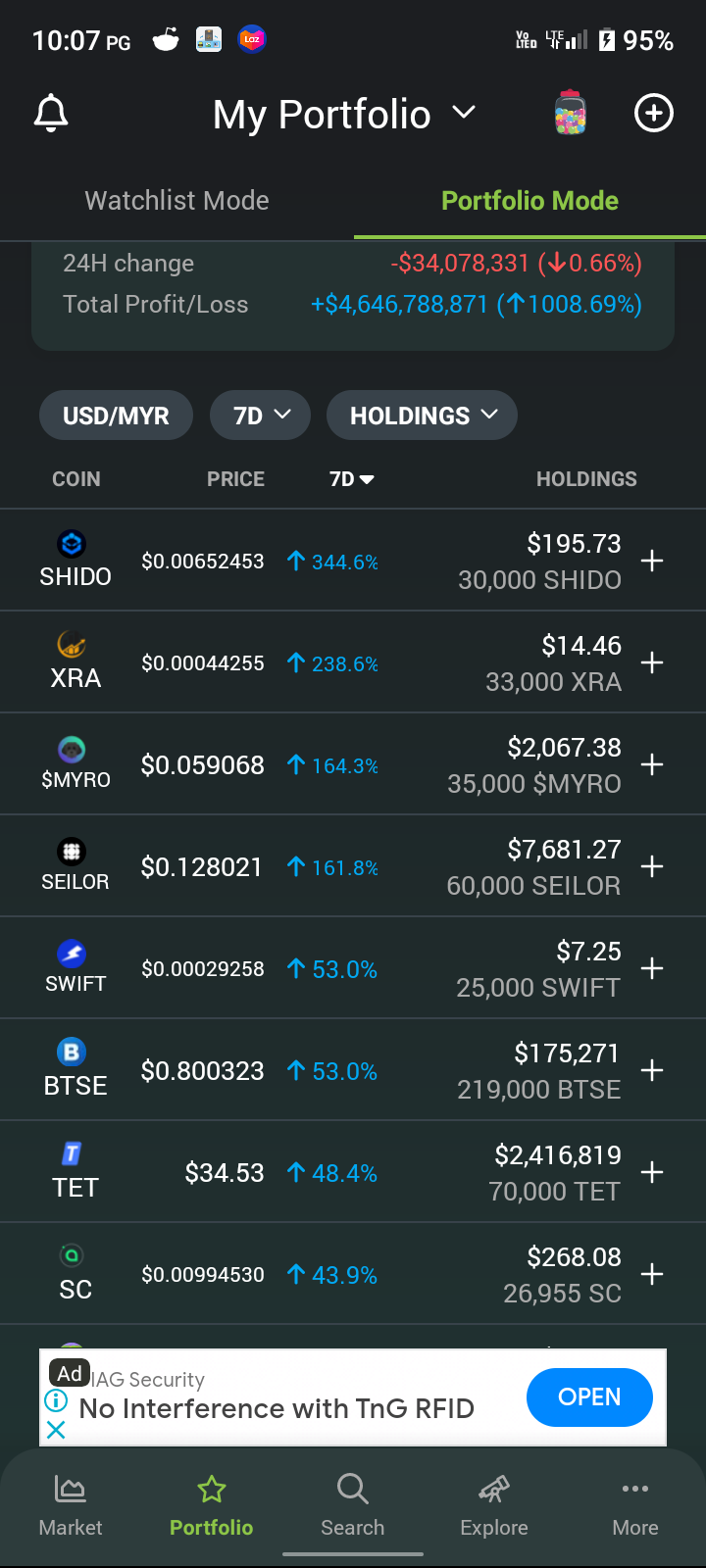The image size is (706, 1568).
Task: Hit OPEN on the IAG Security ad
Action: (x=589, y=1397)
